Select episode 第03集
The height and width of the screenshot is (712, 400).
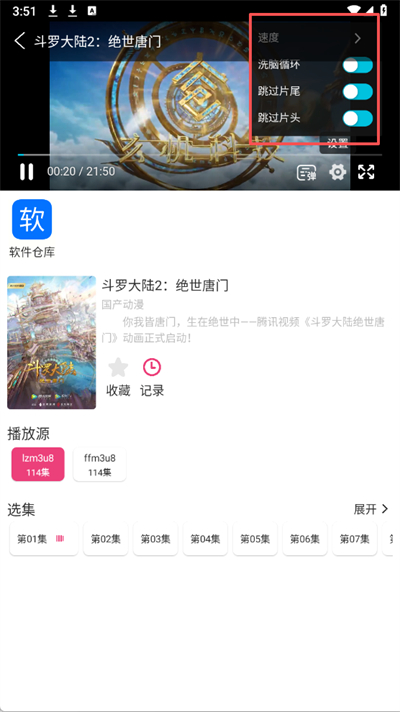(155, 539)
